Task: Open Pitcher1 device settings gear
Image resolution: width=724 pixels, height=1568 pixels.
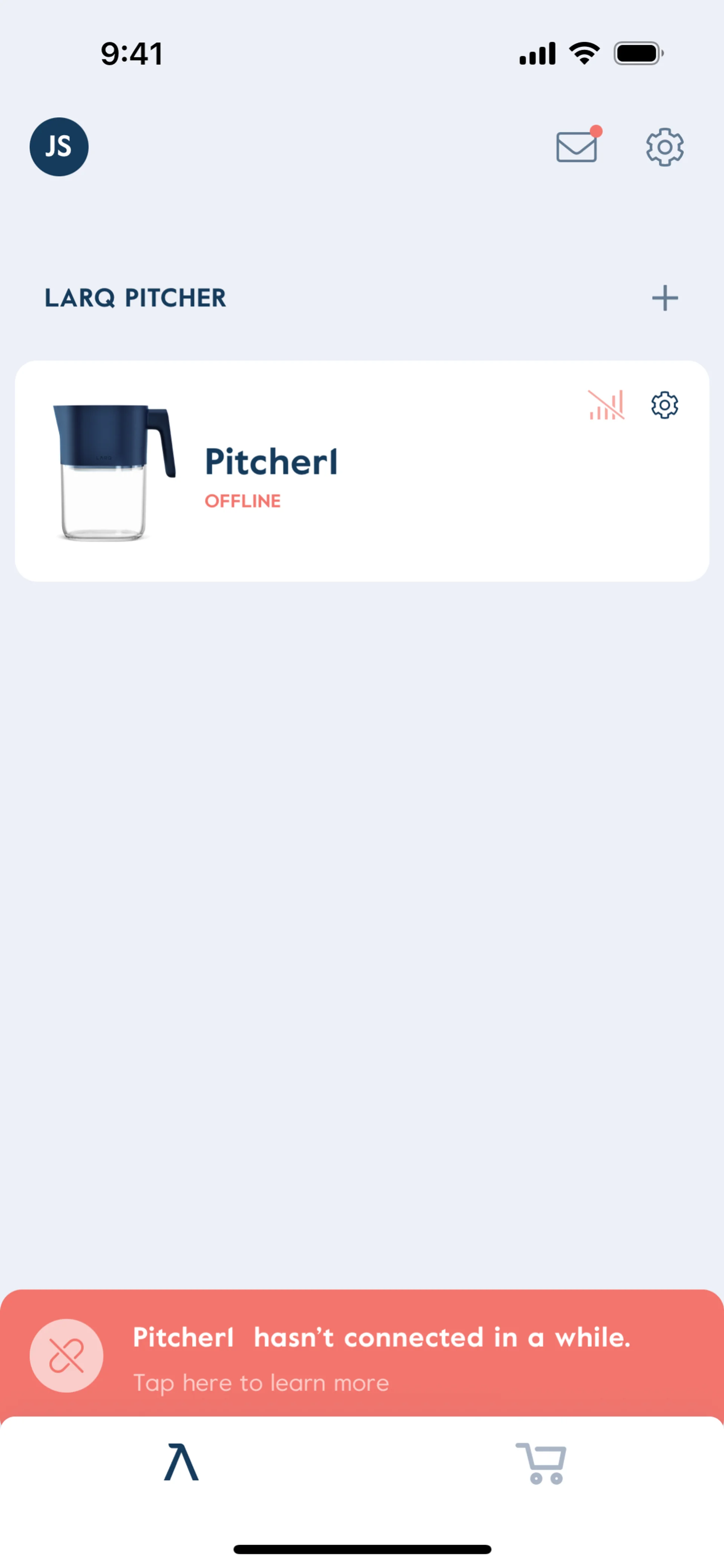Action: click(x=664, y=405)
